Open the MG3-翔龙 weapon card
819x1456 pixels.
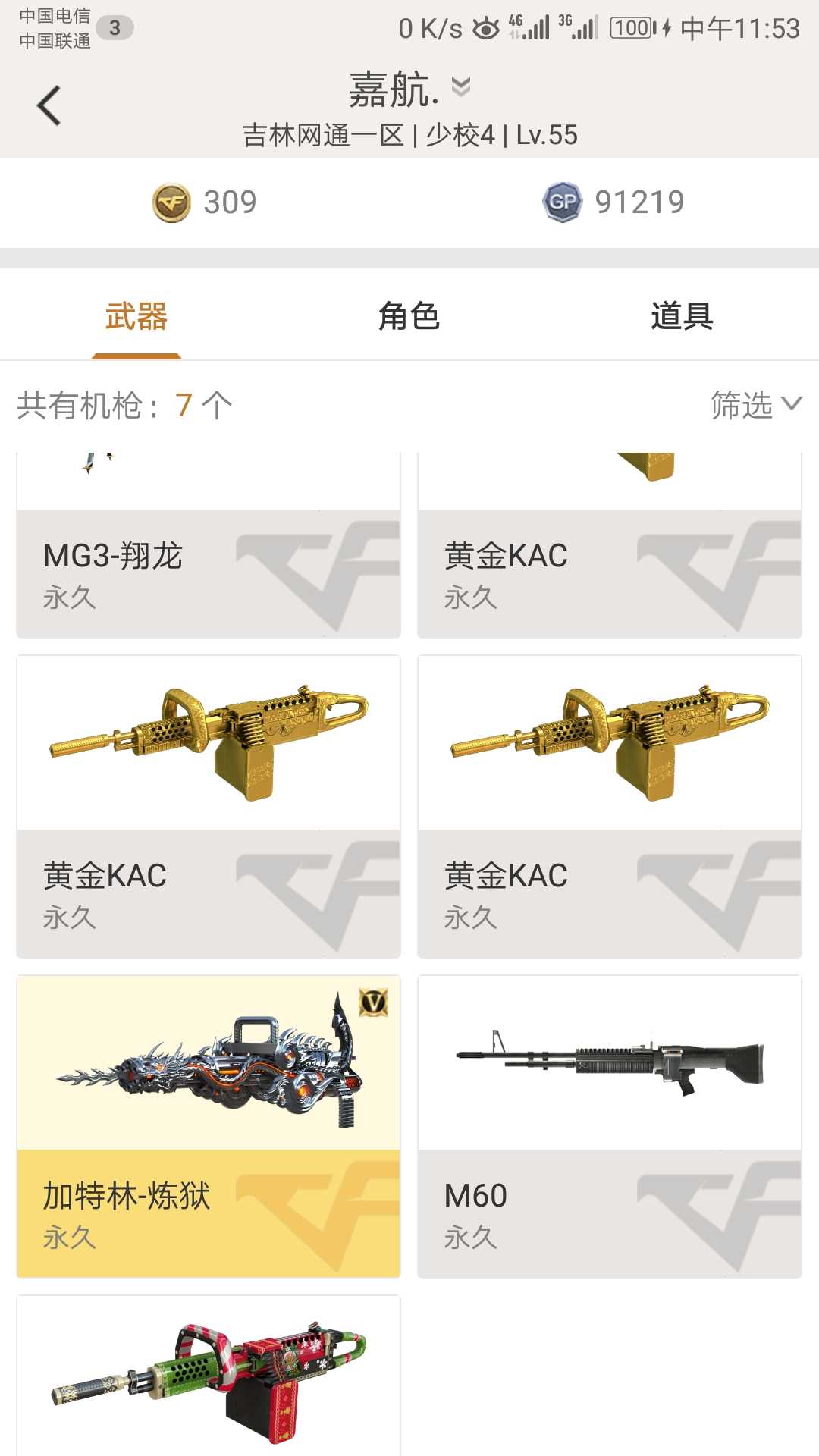tap(209, 545)
